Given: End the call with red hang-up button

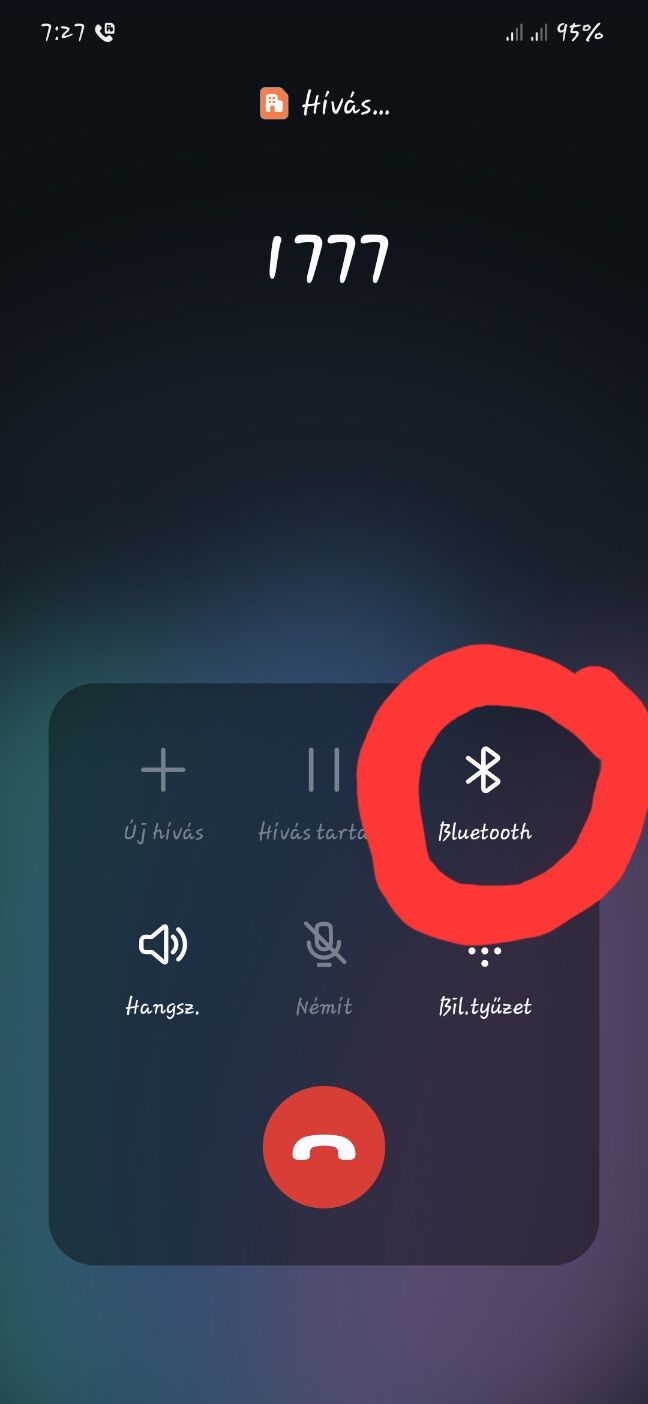Looking at the screenshot, I should pyautogui.click(x=323, y=1147).
